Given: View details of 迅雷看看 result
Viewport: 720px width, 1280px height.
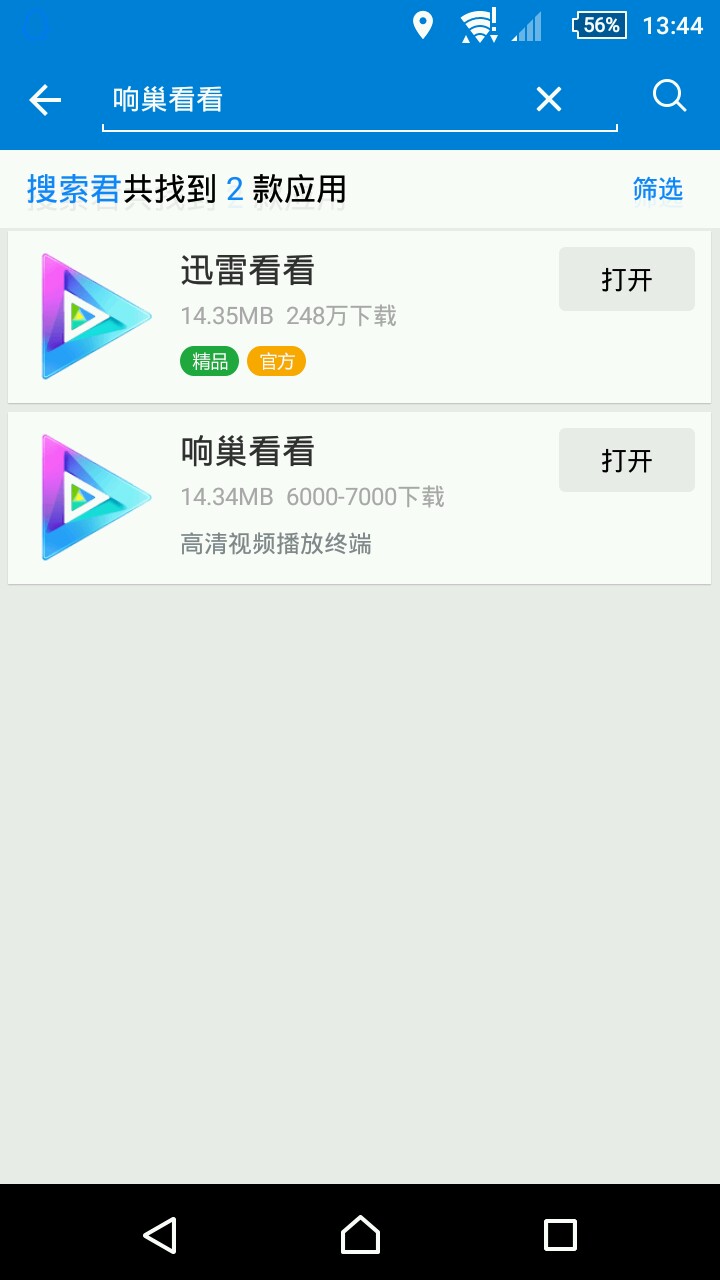Looking at the screenshot, I should (x=300, y=316).
